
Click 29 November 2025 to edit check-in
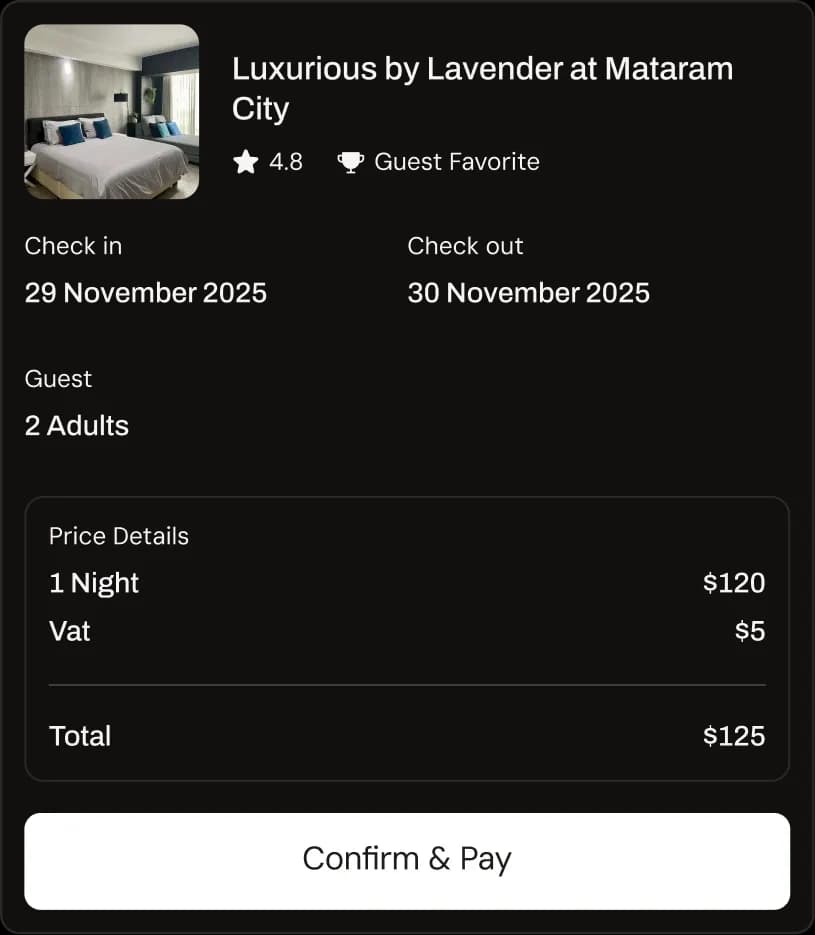[x=146, y=293]
